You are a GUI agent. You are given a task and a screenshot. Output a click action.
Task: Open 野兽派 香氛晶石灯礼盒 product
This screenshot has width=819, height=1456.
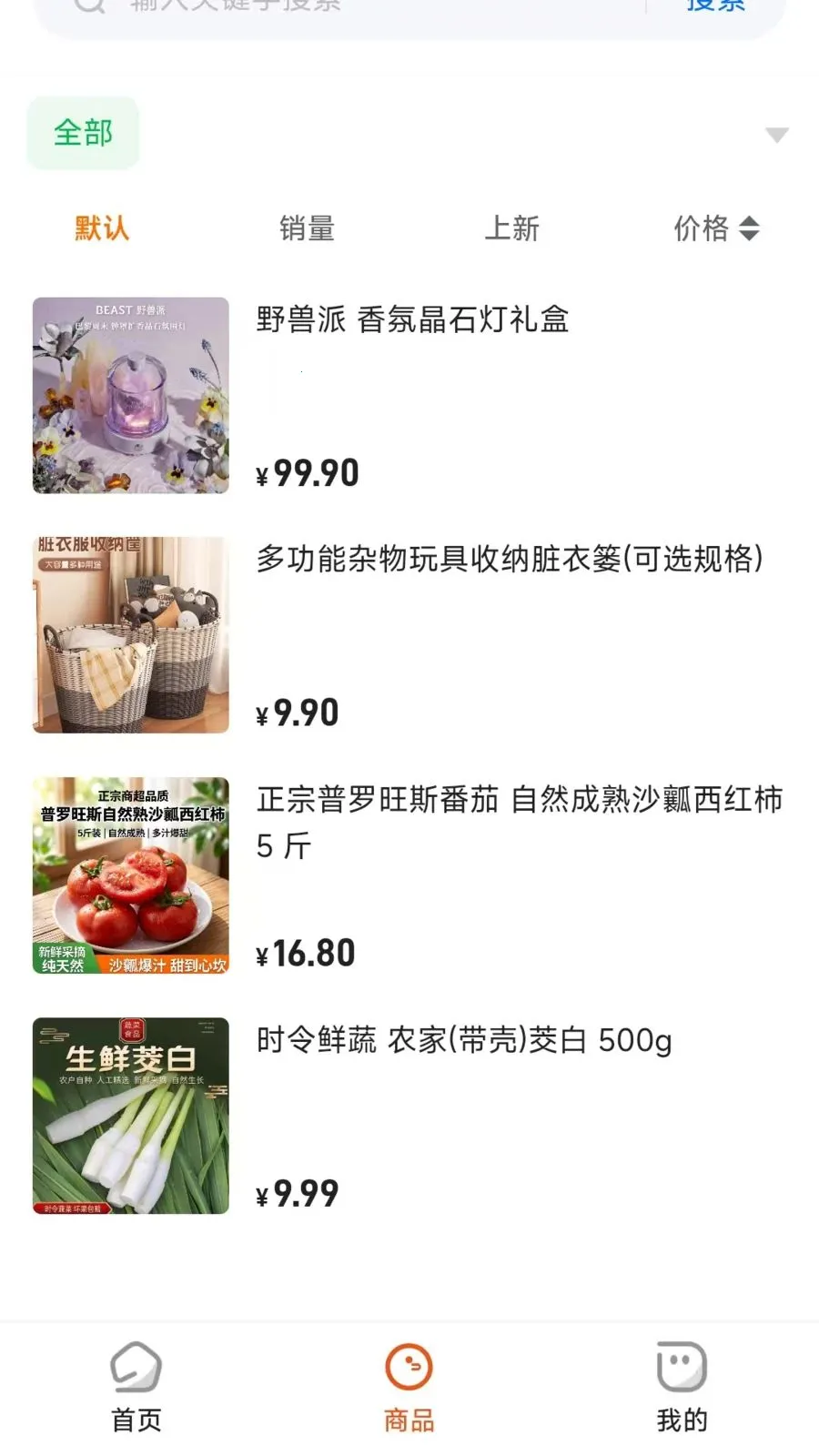409,396
